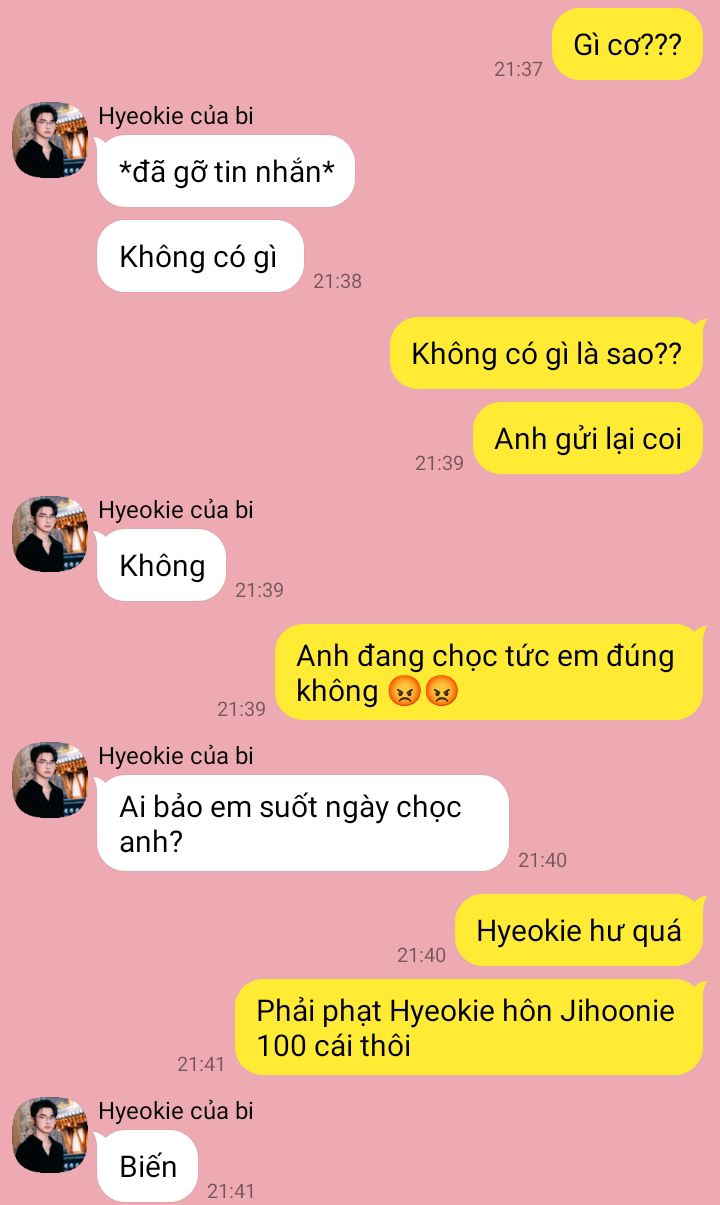Open Hyeokie's profile picture next to "Biến"

point(50,1135)
